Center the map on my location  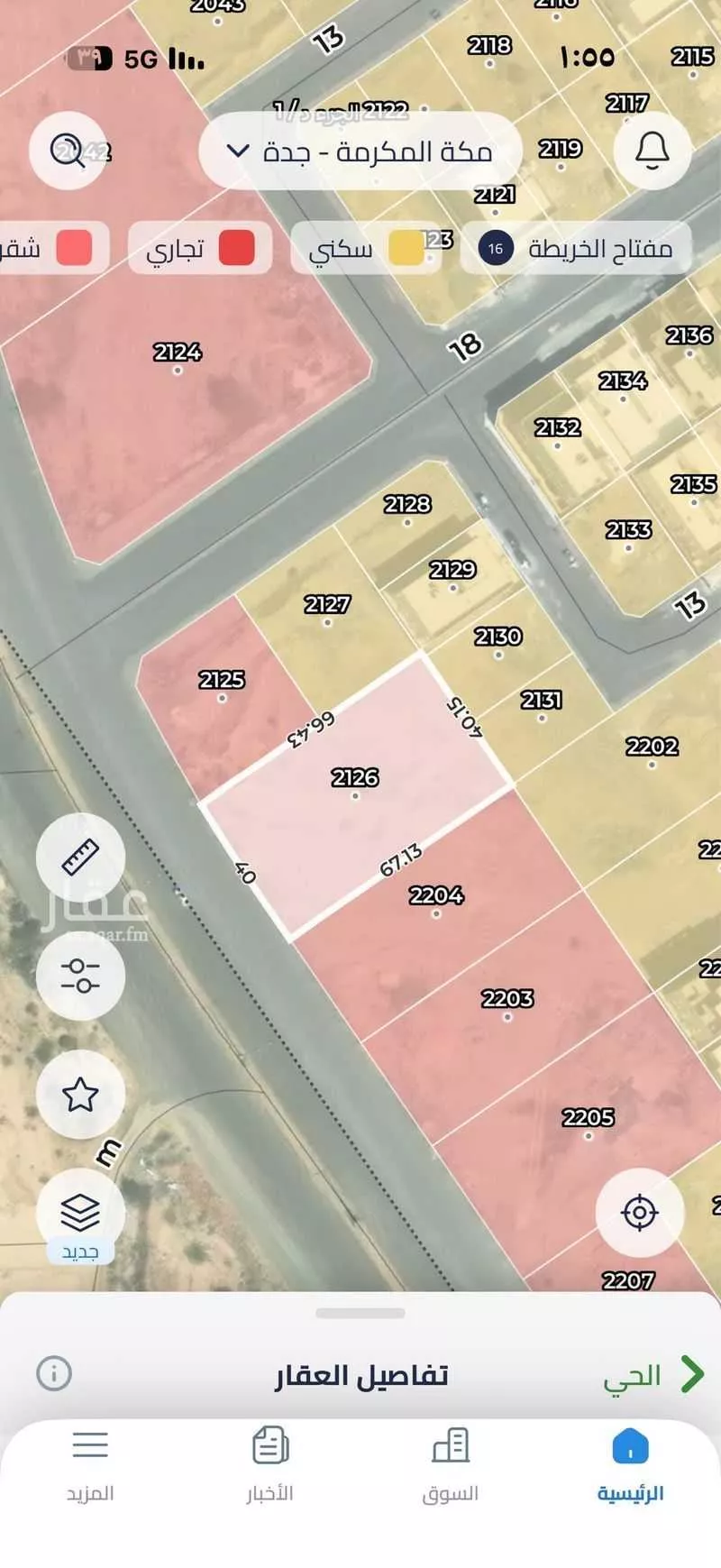(640, 1213)
